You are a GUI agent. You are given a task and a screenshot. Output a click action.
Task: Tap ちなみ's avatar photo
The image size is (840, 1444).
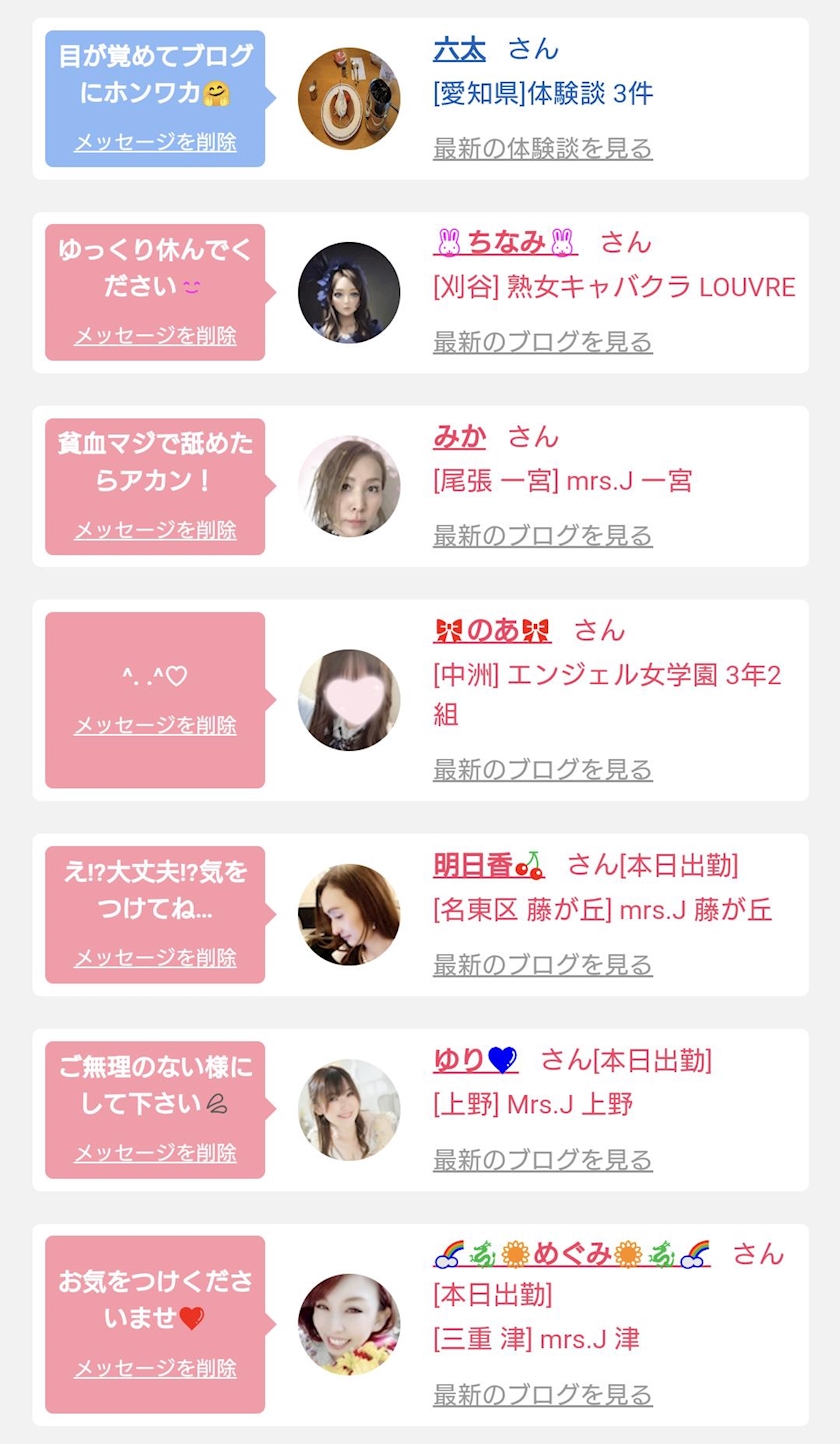349,293
